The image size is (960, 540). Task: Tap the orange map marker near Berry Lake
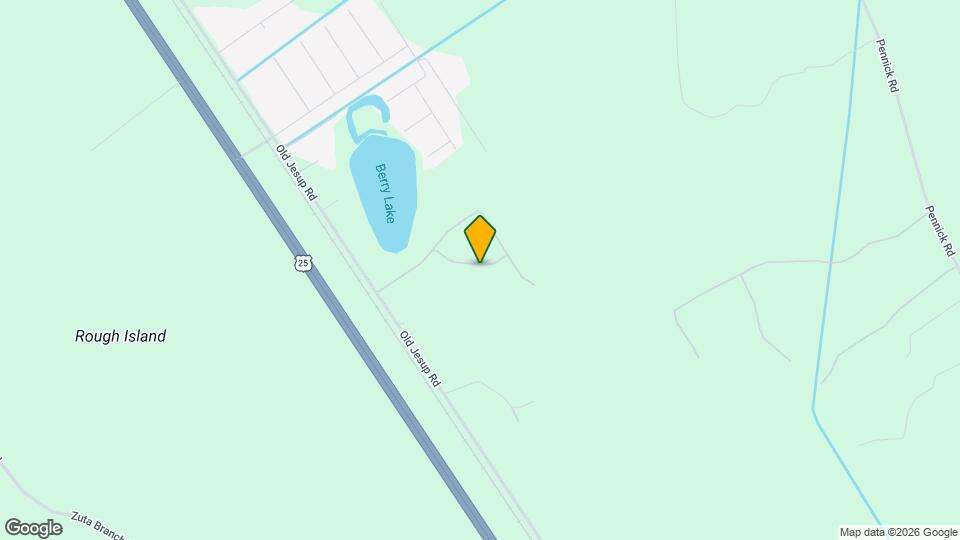[x=481, y=238]
